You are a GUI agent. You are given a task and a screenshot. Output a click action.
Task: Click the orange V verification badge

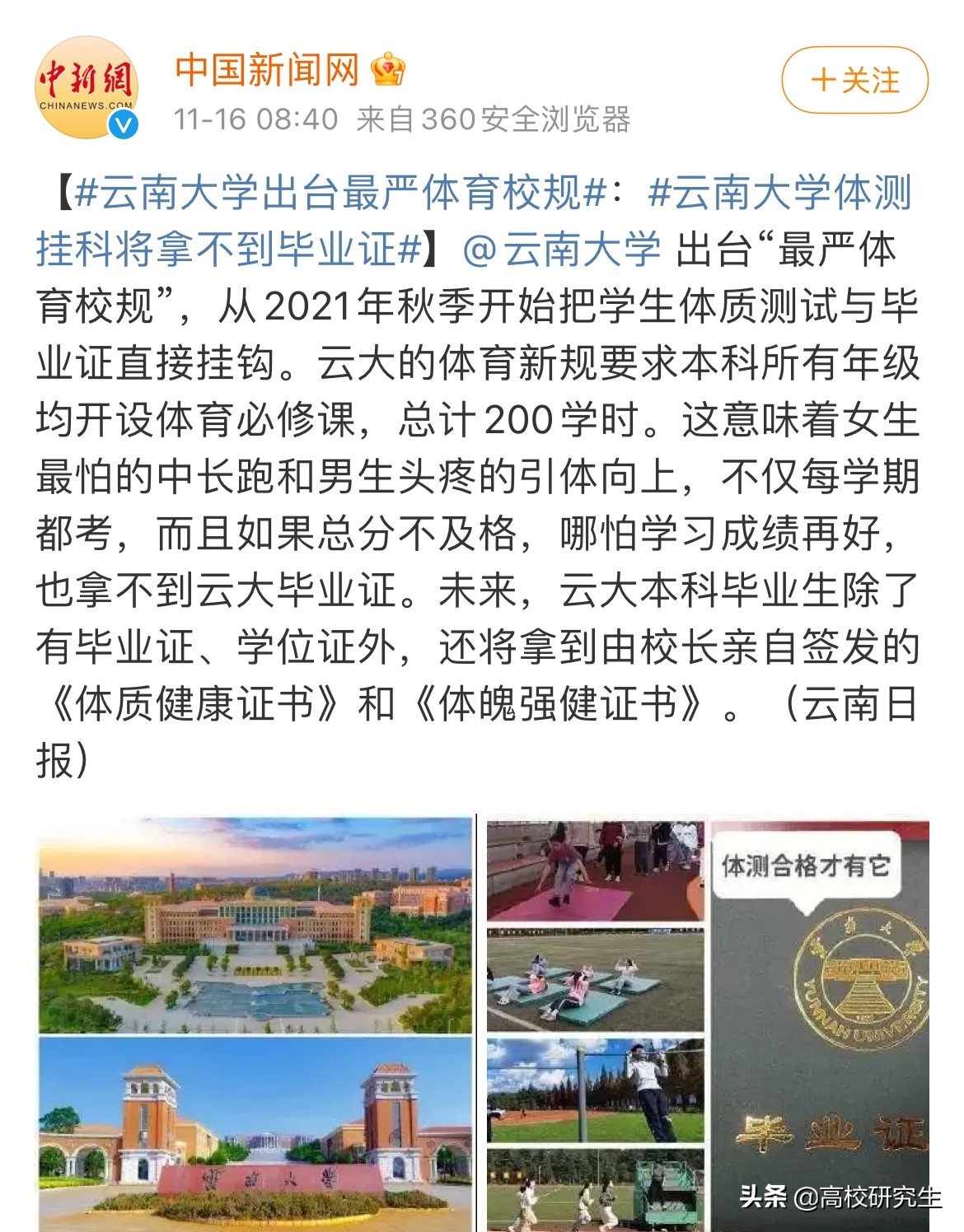[x=125, y=125]
